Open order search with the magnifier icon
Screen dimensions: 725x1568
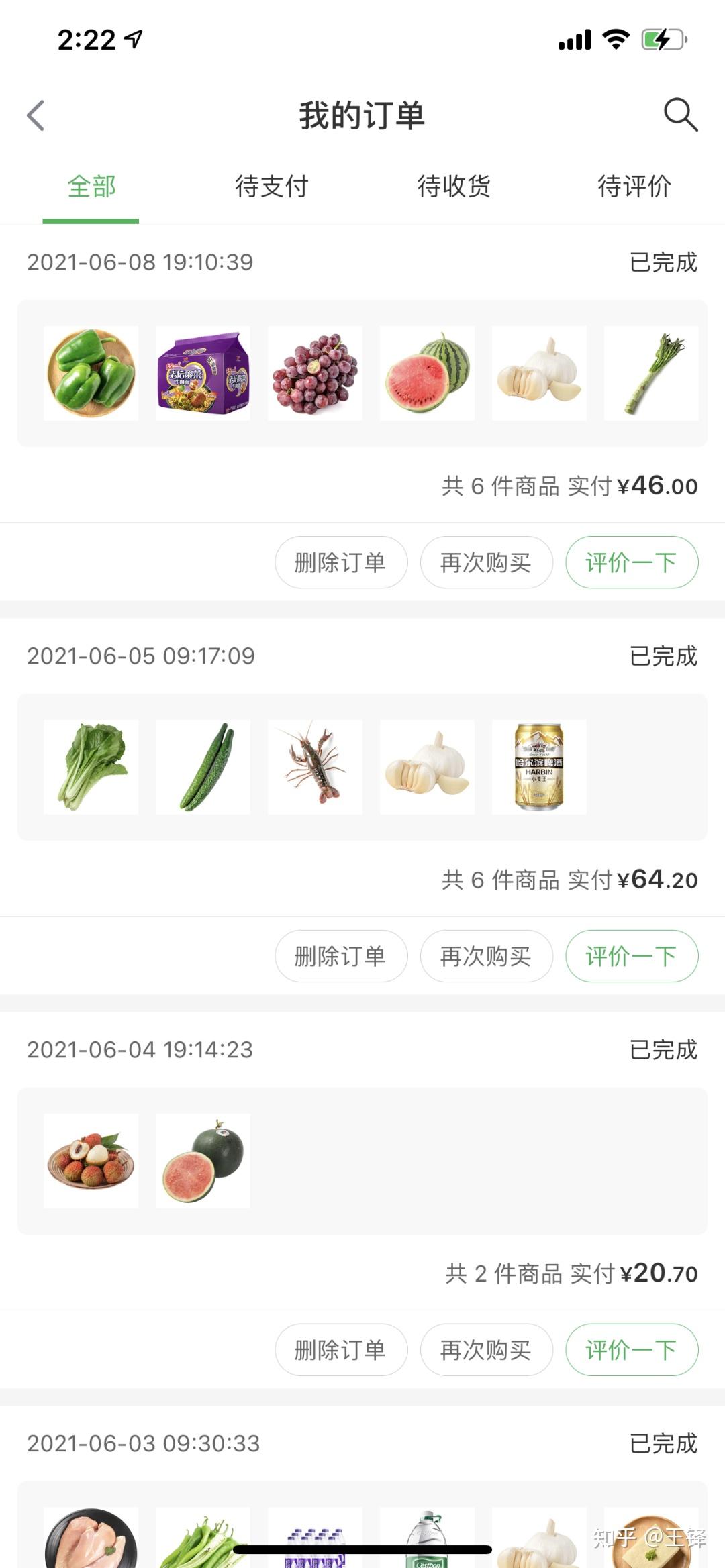point(681,114)
